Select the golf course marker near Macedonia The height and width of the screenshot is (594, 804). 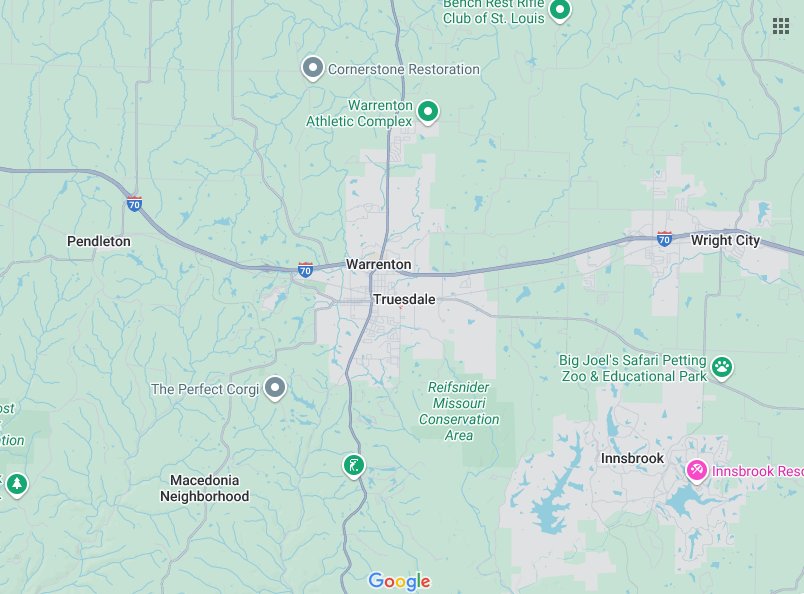pyautogui.click(x=353, y=465)
